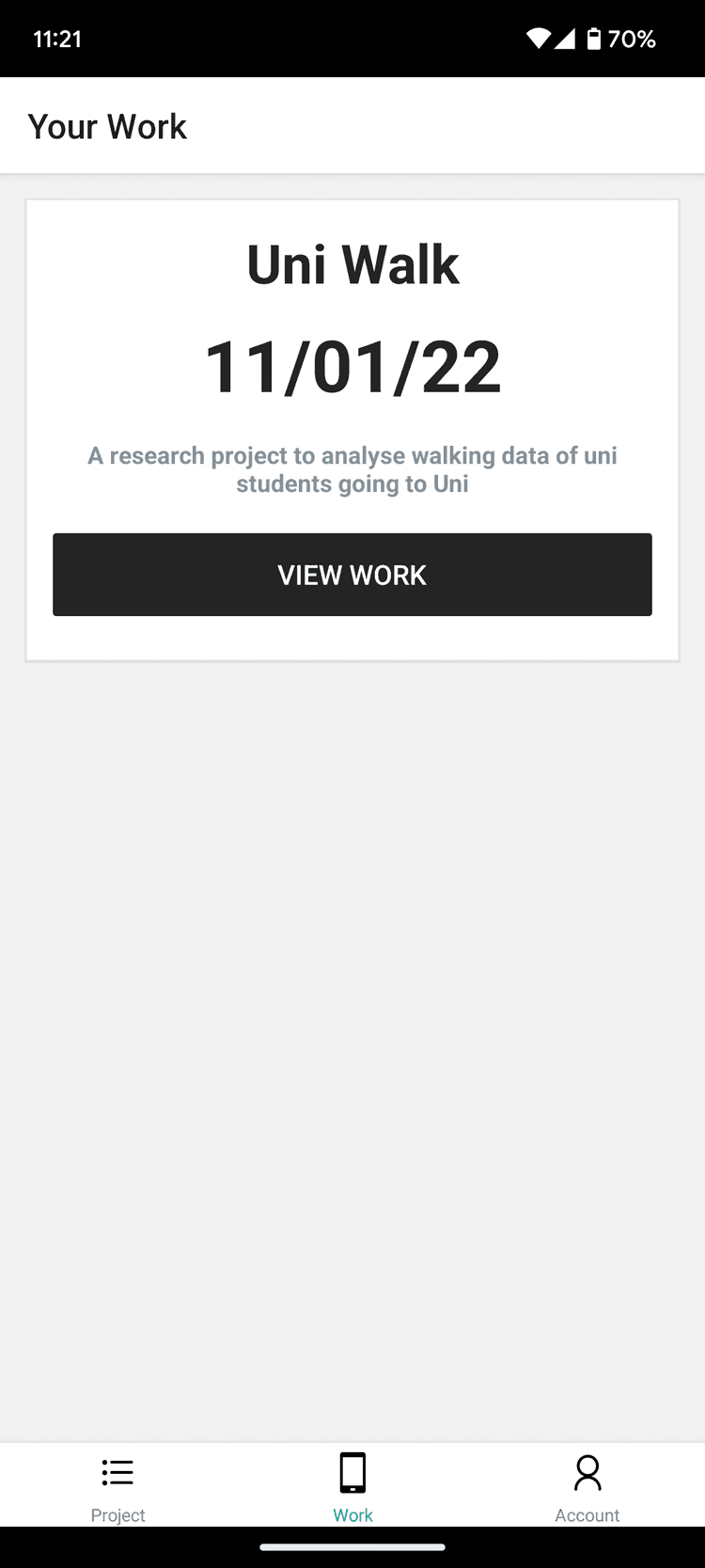This screenshot has height=1568, width=705.
Task: Click the date 11/01/22 on the card
Action: pos(352,365)
